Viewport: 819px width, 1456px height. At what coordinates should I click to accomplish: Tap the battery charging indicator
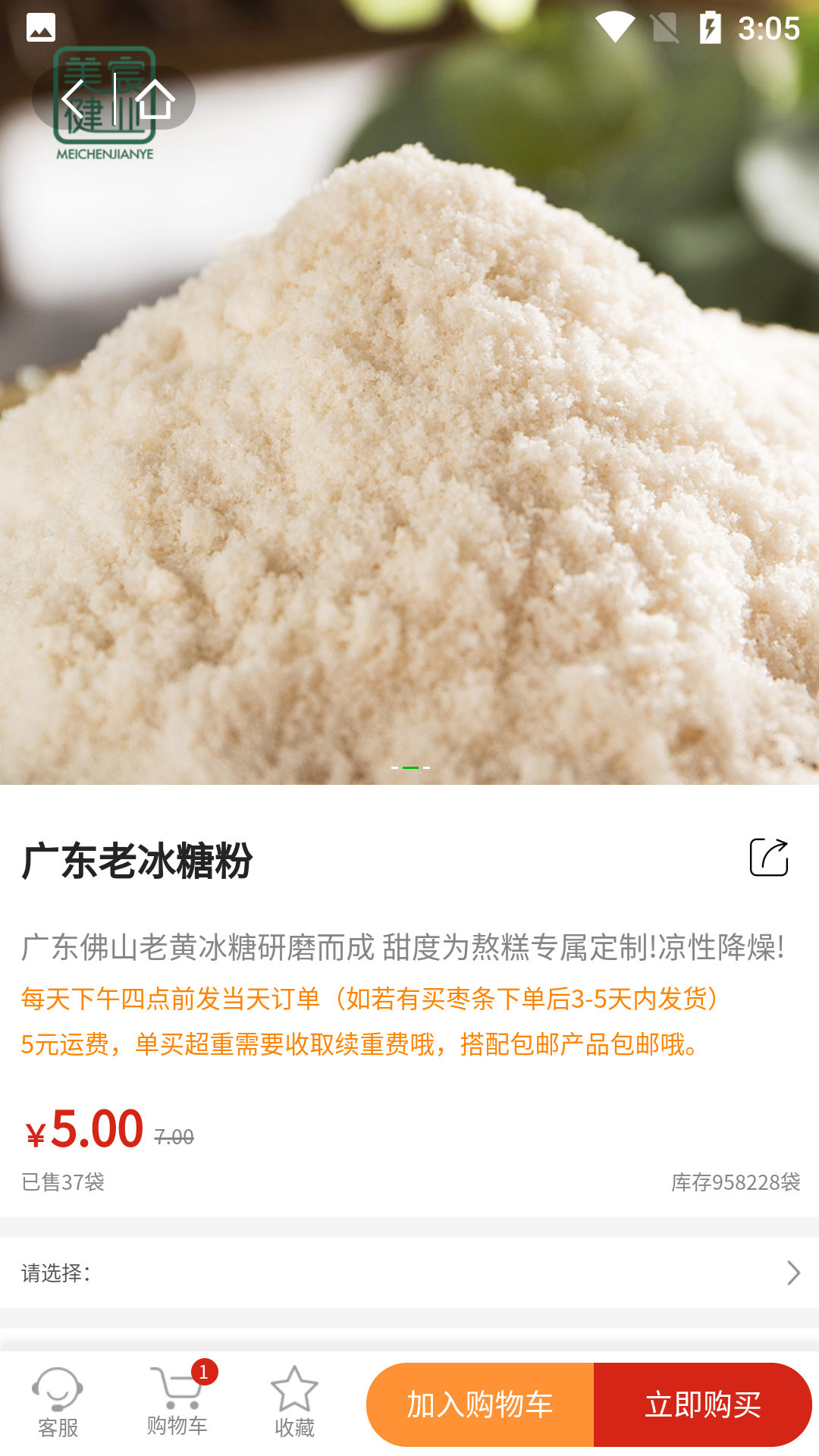(710, 27)
